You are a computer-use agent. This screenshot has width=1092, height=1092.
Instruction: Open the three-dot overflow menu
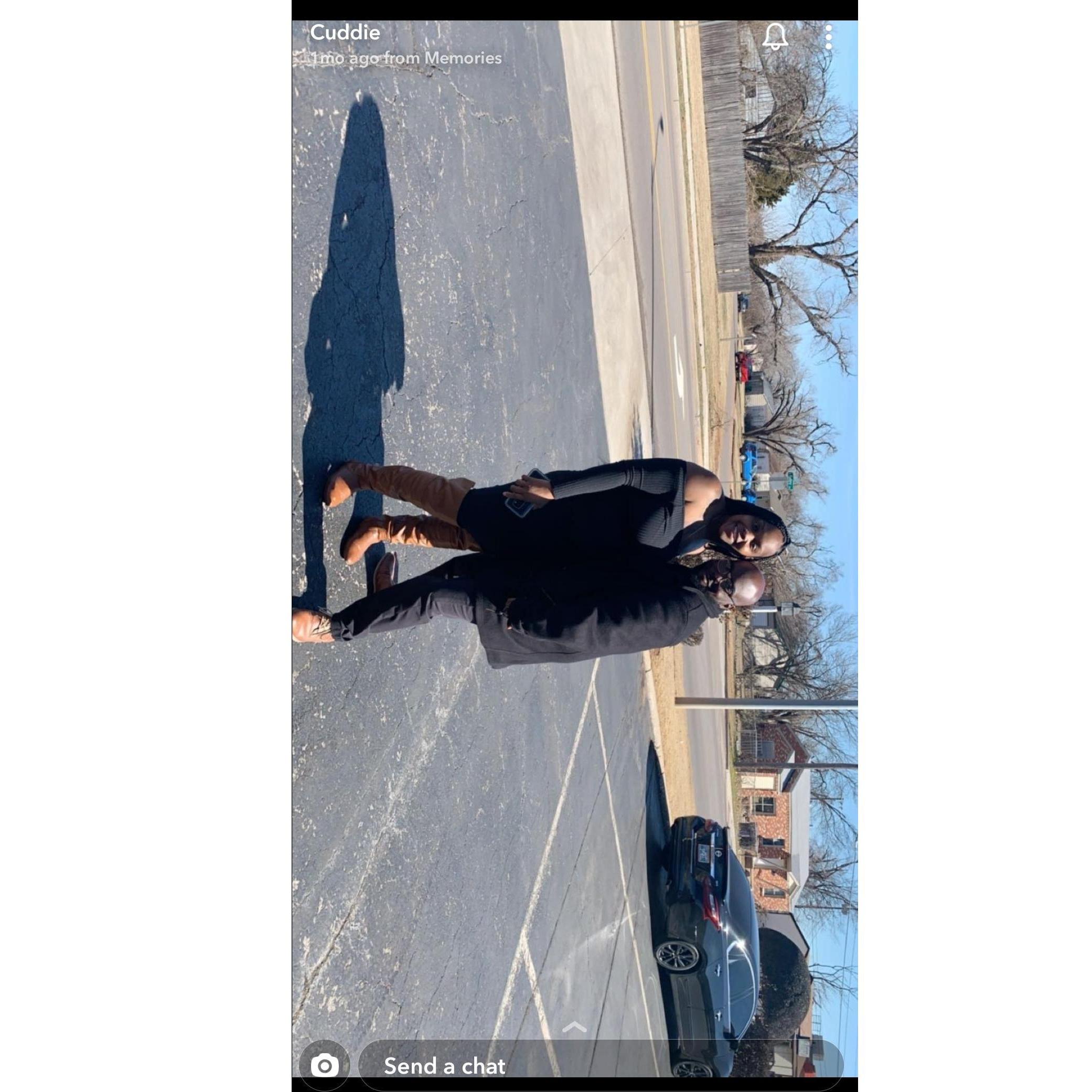point(828,37)
